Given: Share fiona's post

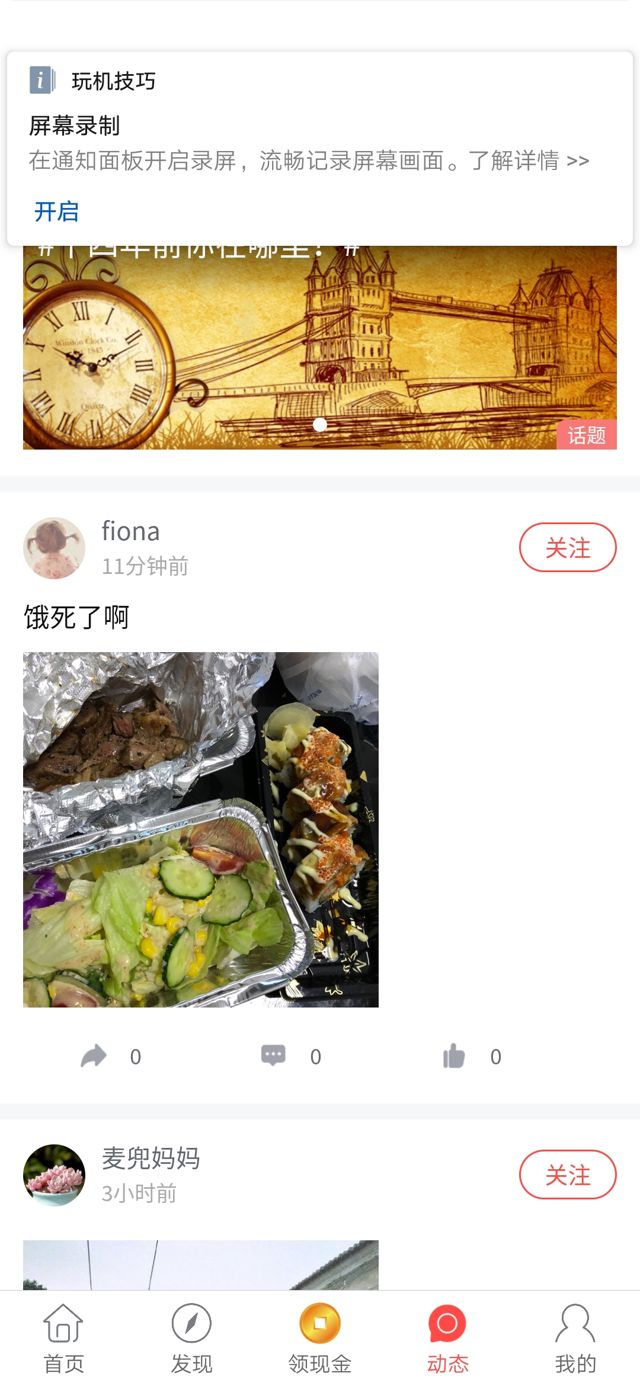Looking at the screenshot, I should click(94, 1057).
